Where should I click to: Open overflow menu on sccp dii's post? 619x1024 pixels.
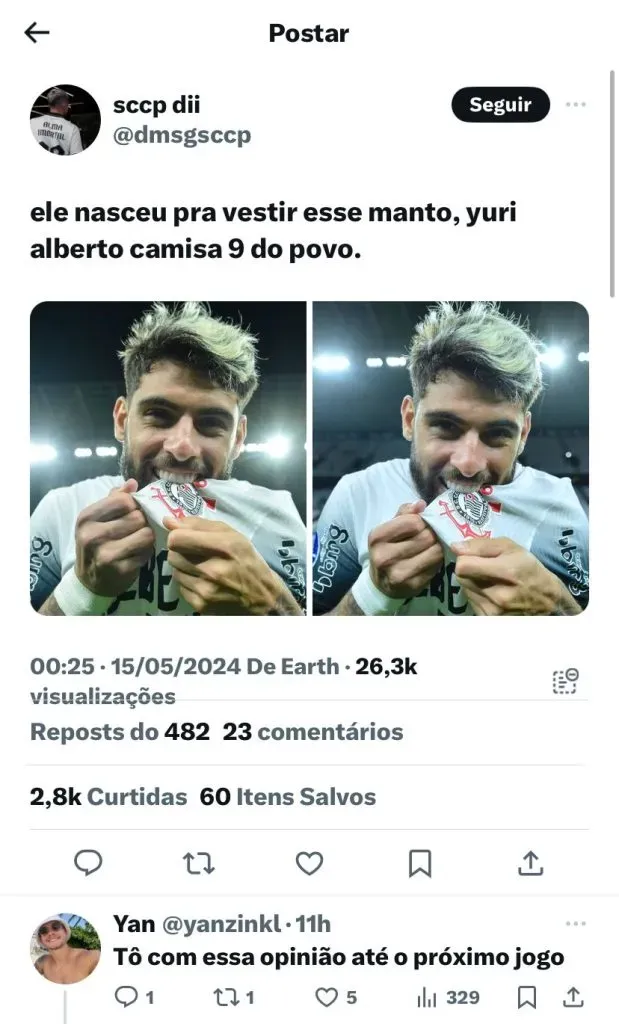576,105
